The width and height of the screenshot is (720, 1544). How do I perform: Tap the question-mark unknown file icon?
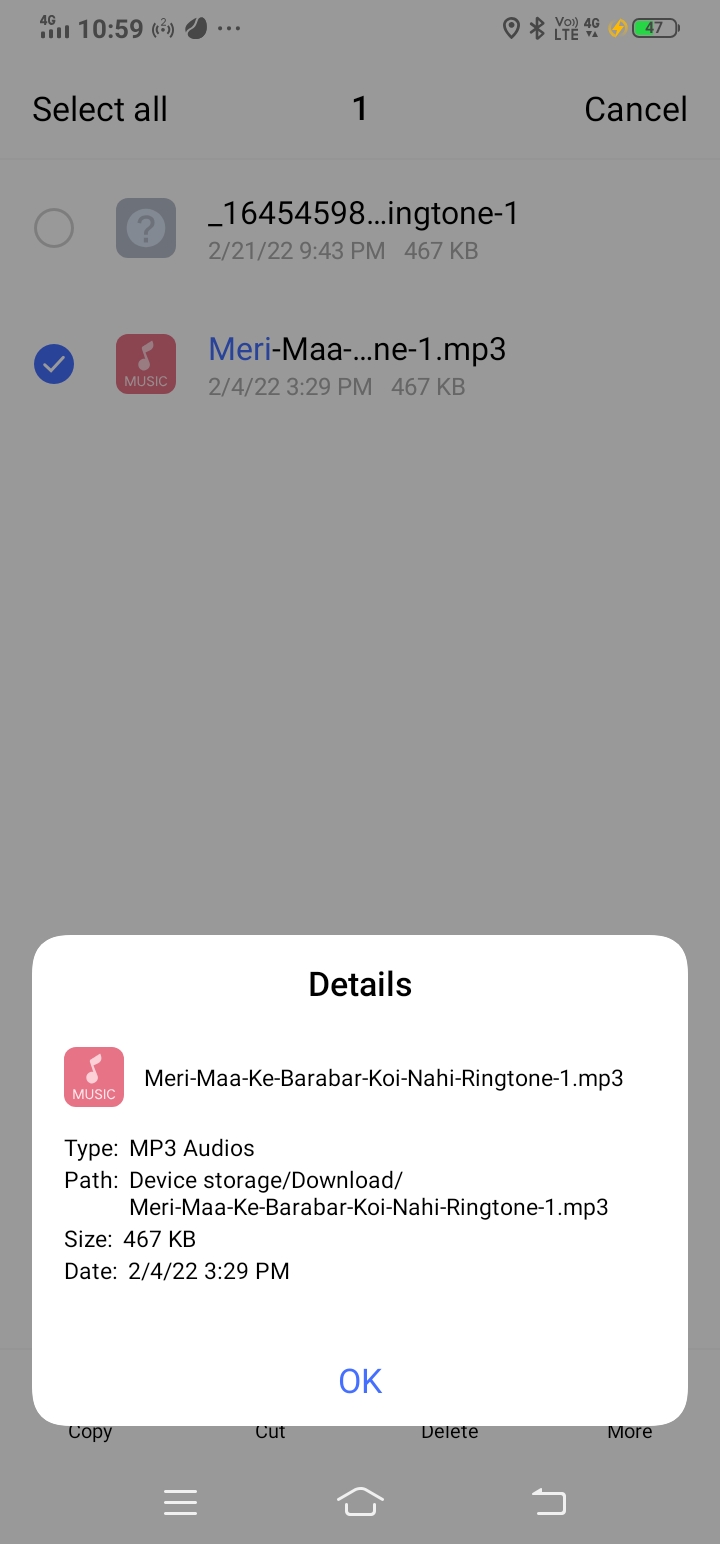pyautogui.click(x=145, y=228)
